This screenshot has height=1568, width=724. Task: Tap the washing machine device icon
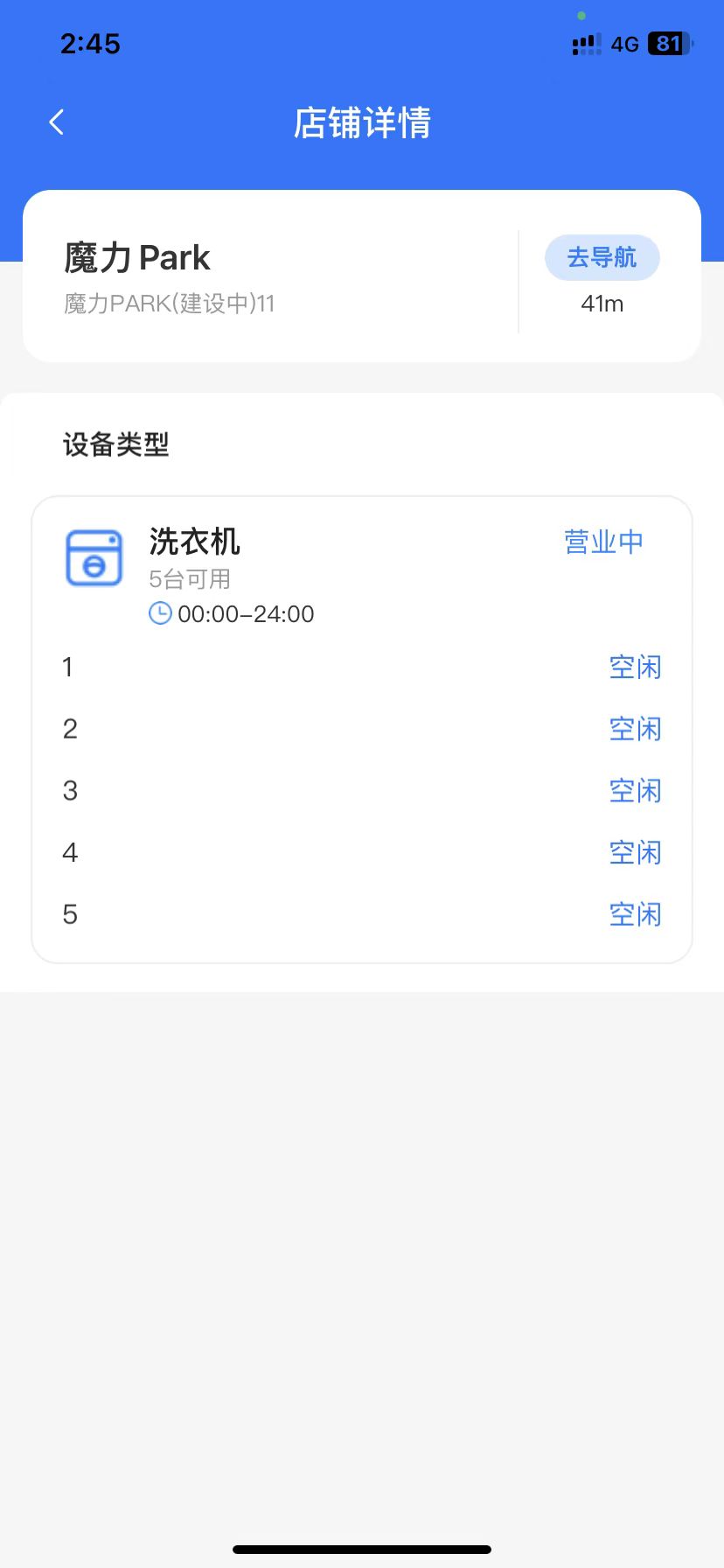pos(94,557)
